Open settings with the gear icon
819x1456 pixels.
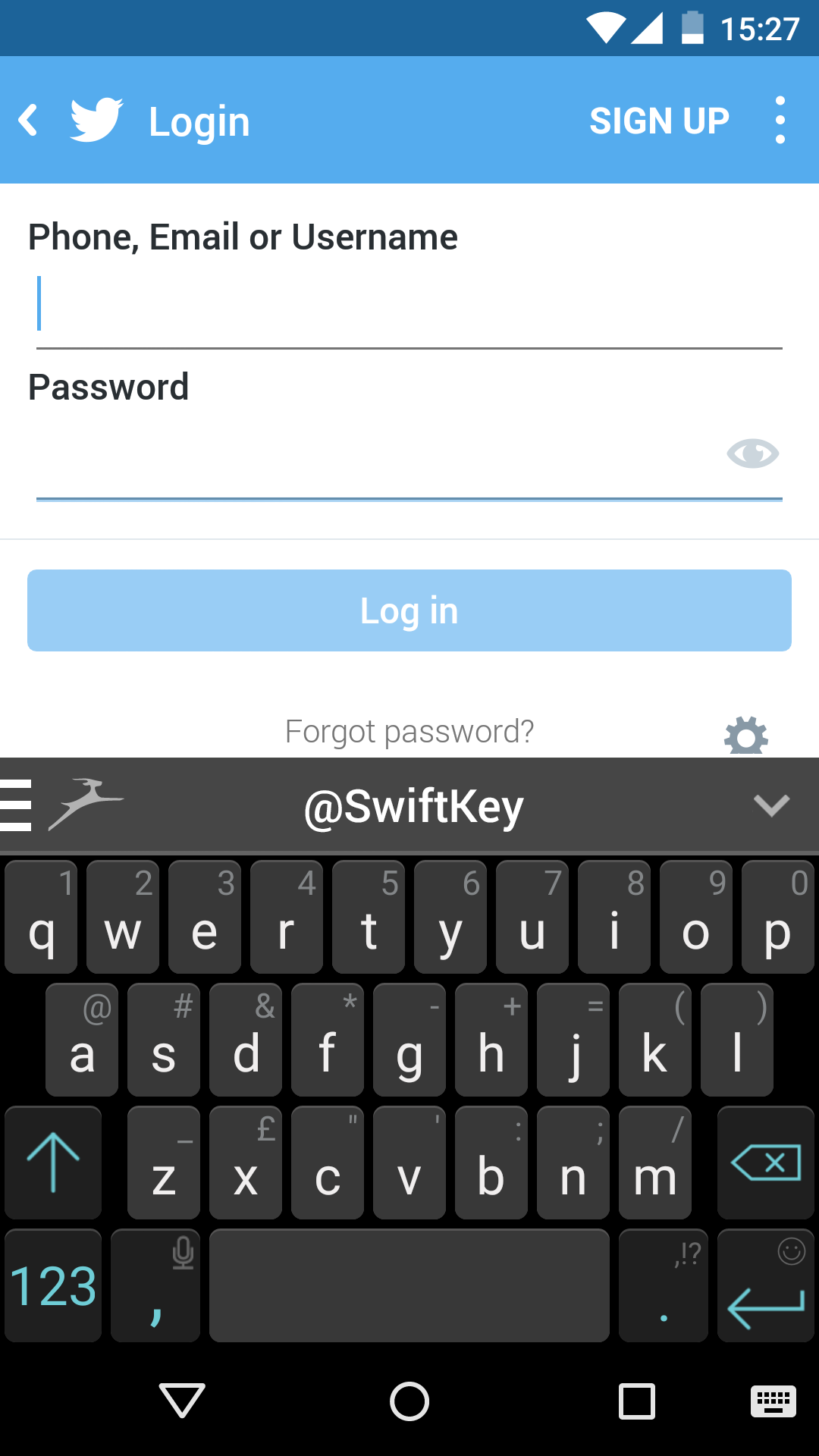pyautogui.click(x=746, y=736)
